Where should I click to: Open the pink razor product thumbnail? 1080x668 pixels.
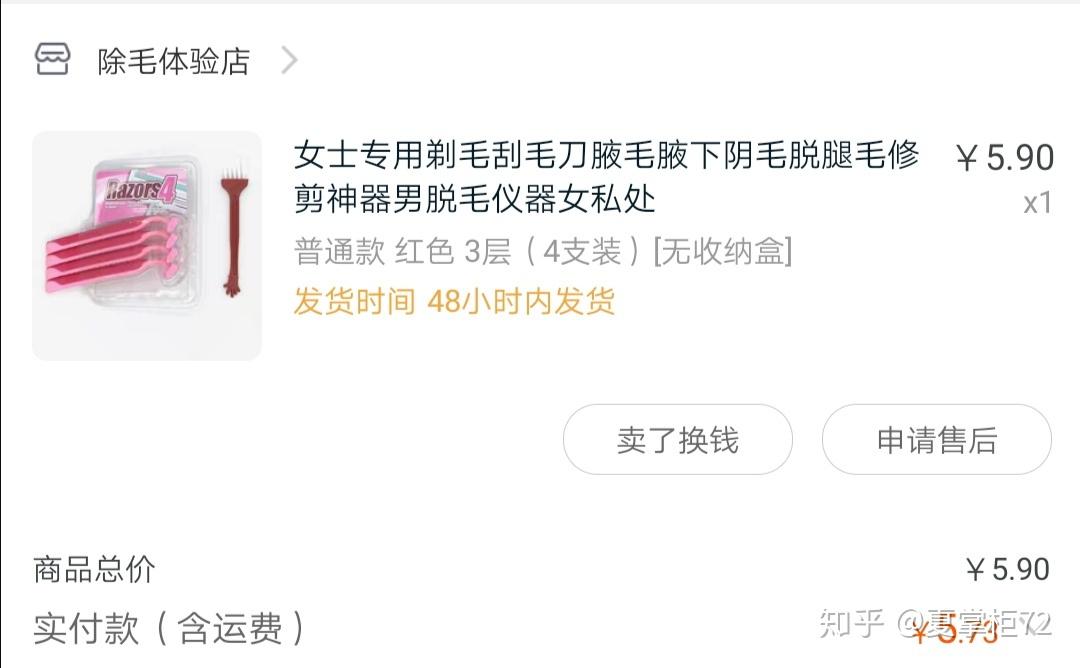[147, 245]
